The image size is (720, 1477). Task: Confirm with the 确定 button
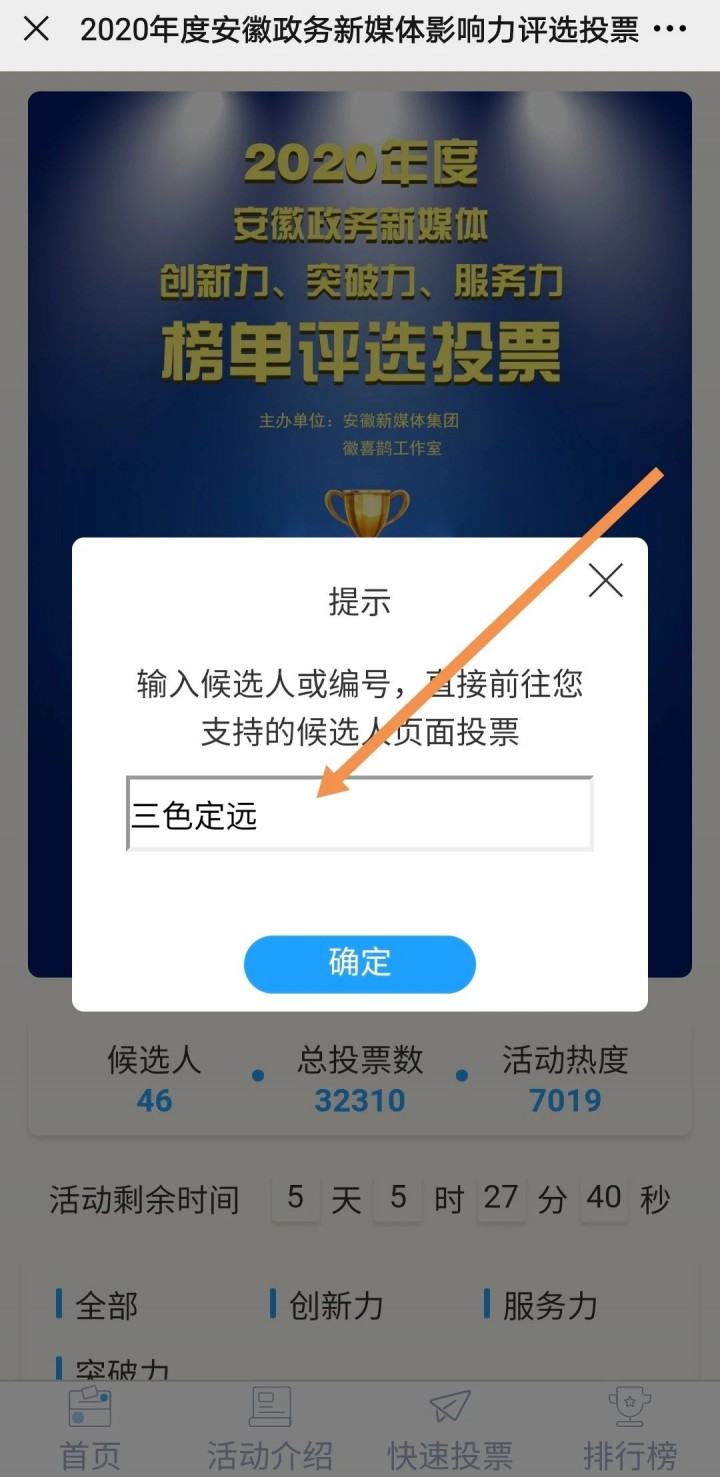(360, 963)
